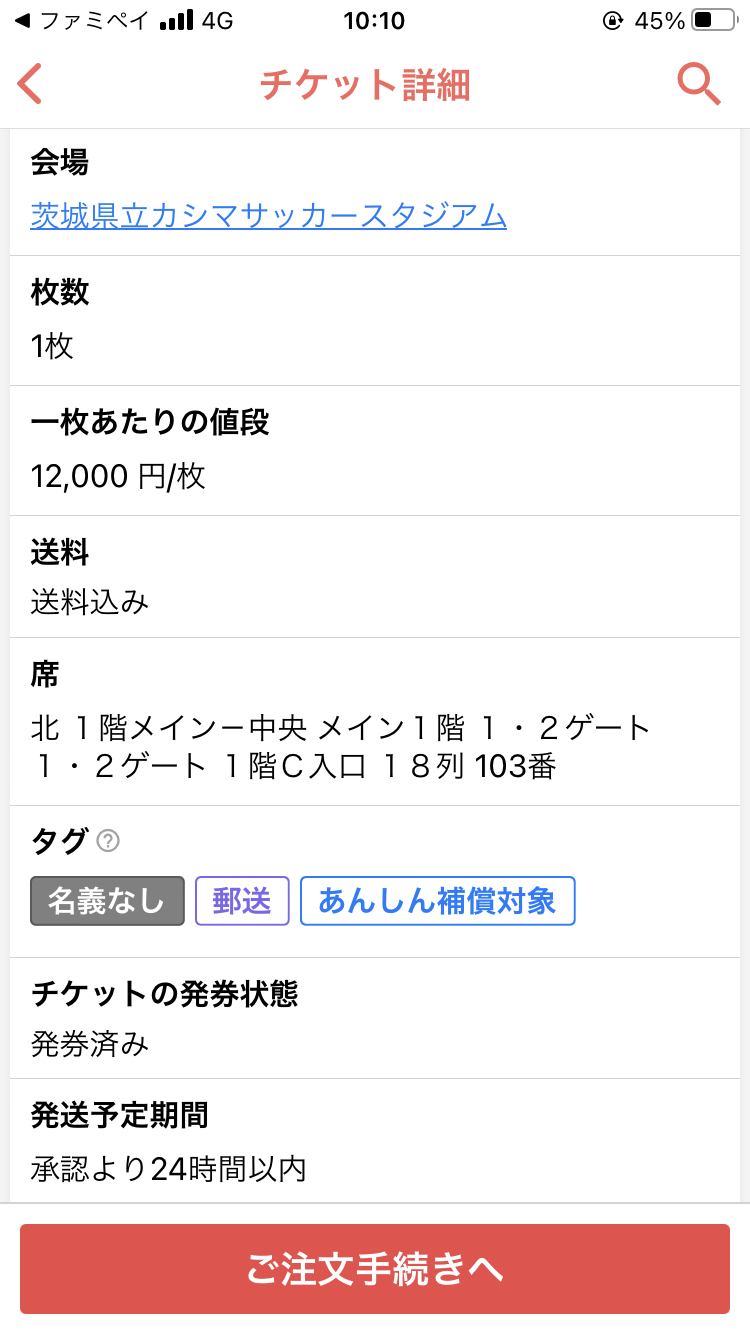Open the 茨城県立カシマサッカースタジアム venue link
This screenshot has height=1334, width=750.
tap(268, 216)
